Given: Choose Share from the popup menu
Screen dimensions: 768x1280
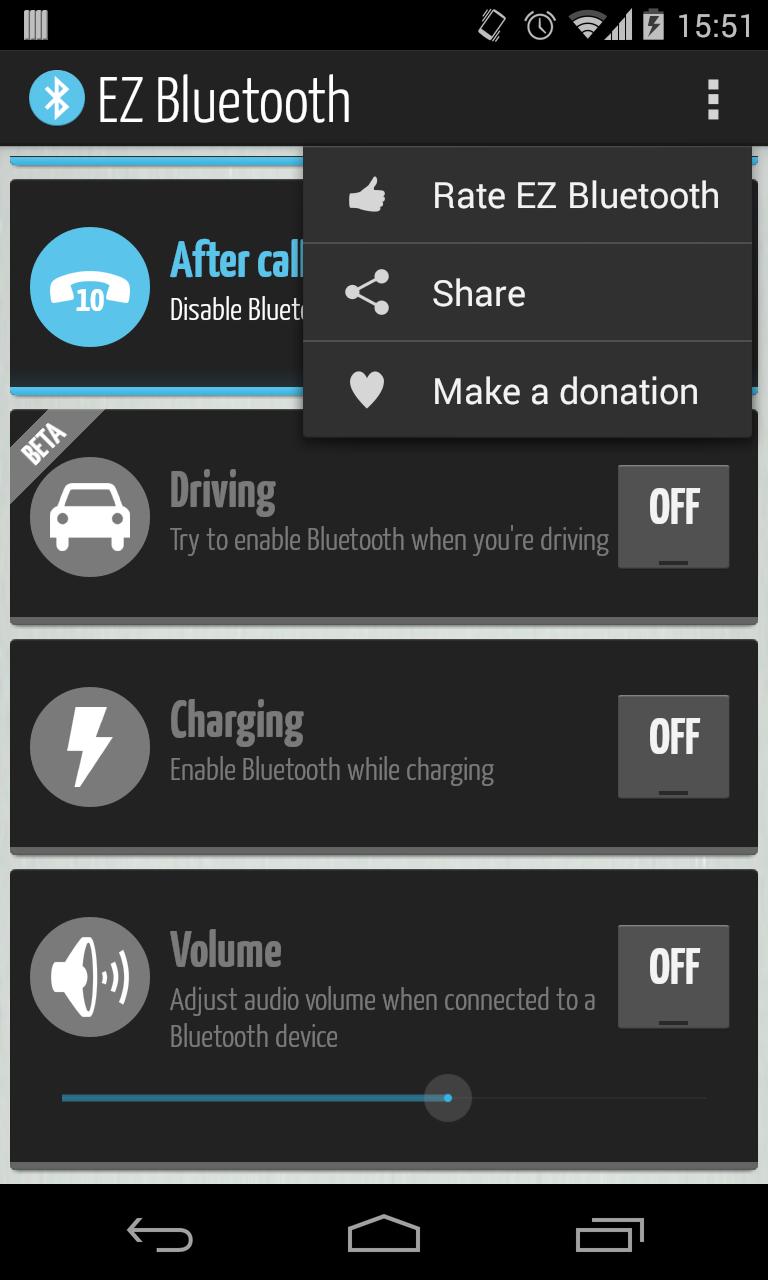Looking at the screenshot, I should pos(478,292).
